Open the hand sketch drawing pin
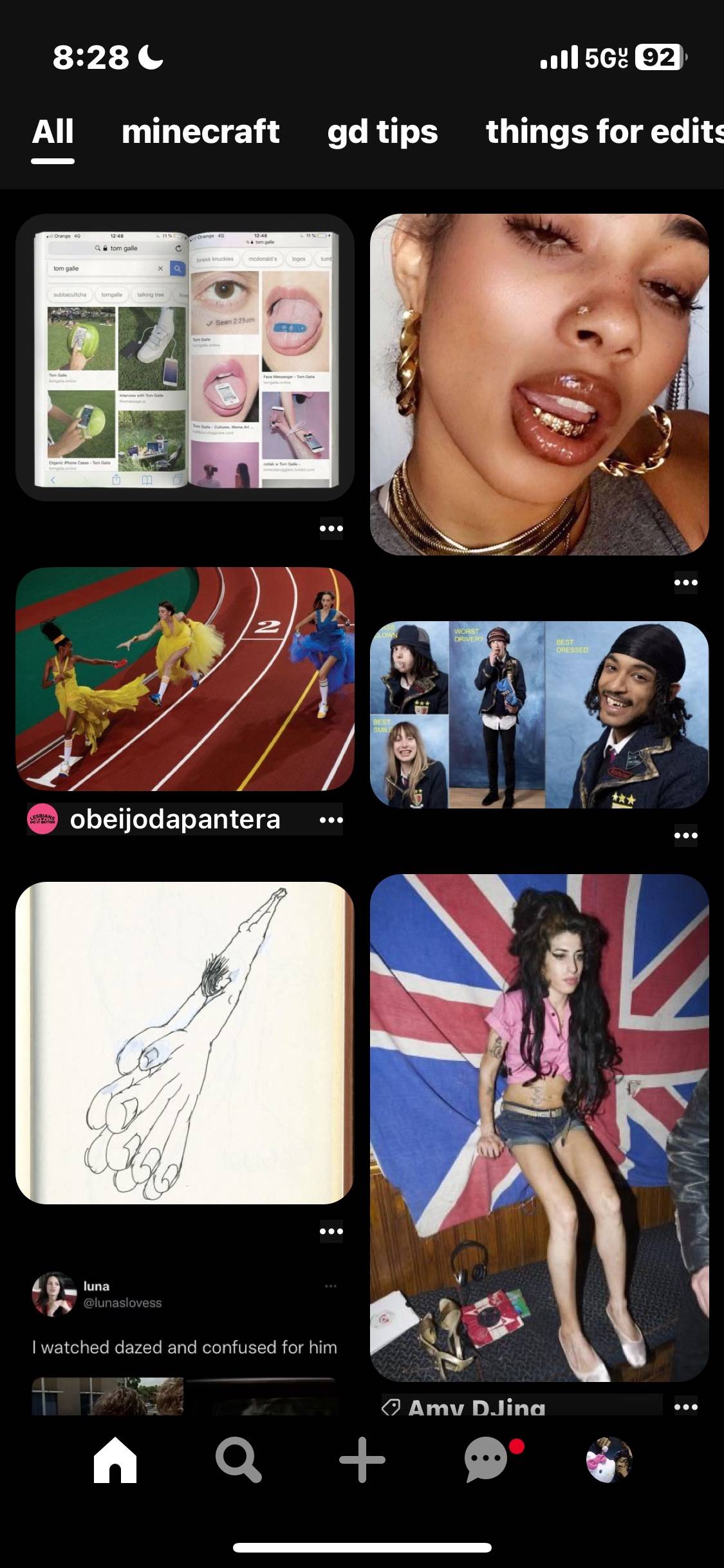The height and width of the screenshot is (1568, 724). [x=185, y=1043]
